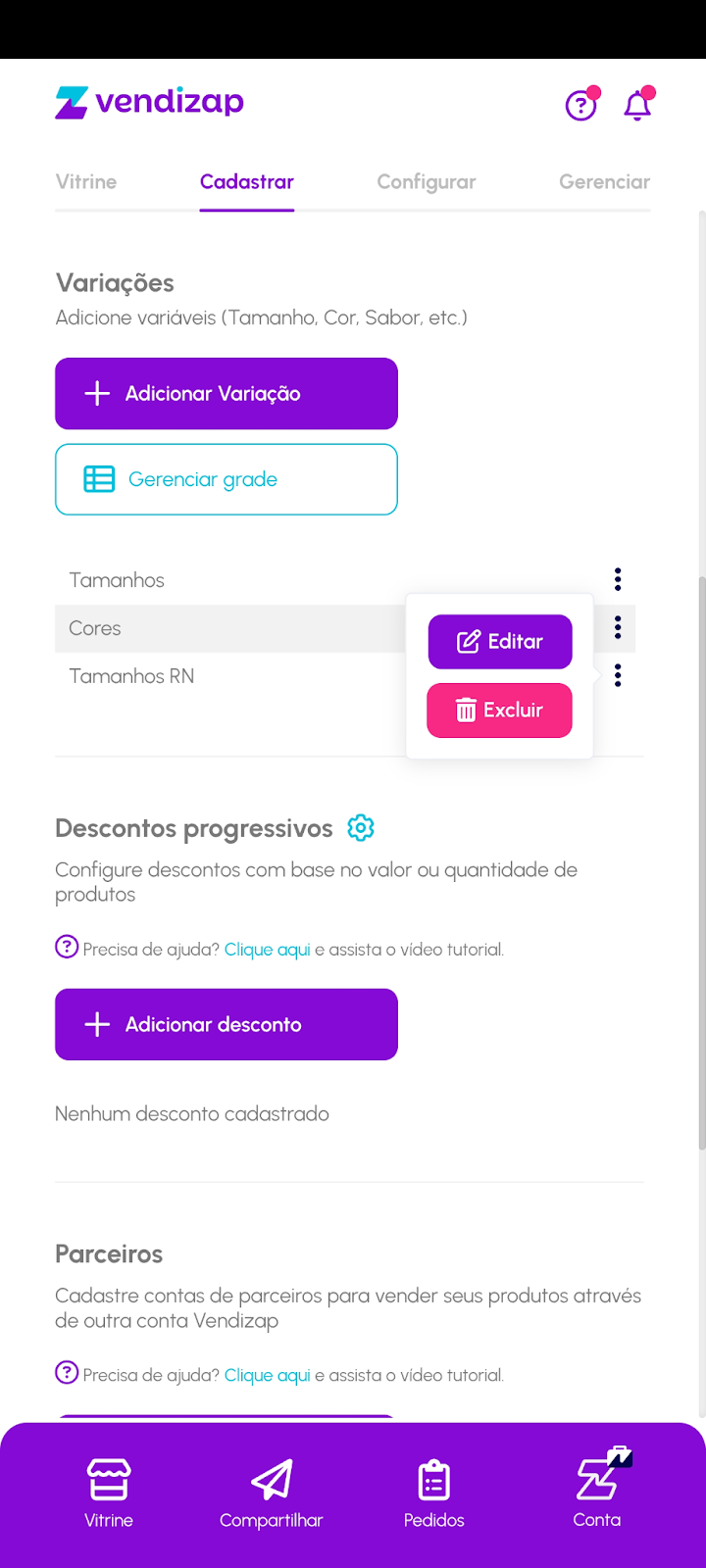Viewport: 706px width, 1568px height.
Task: Tap Clique aqui link under Parceiros
Action: tap(267, 1375)
